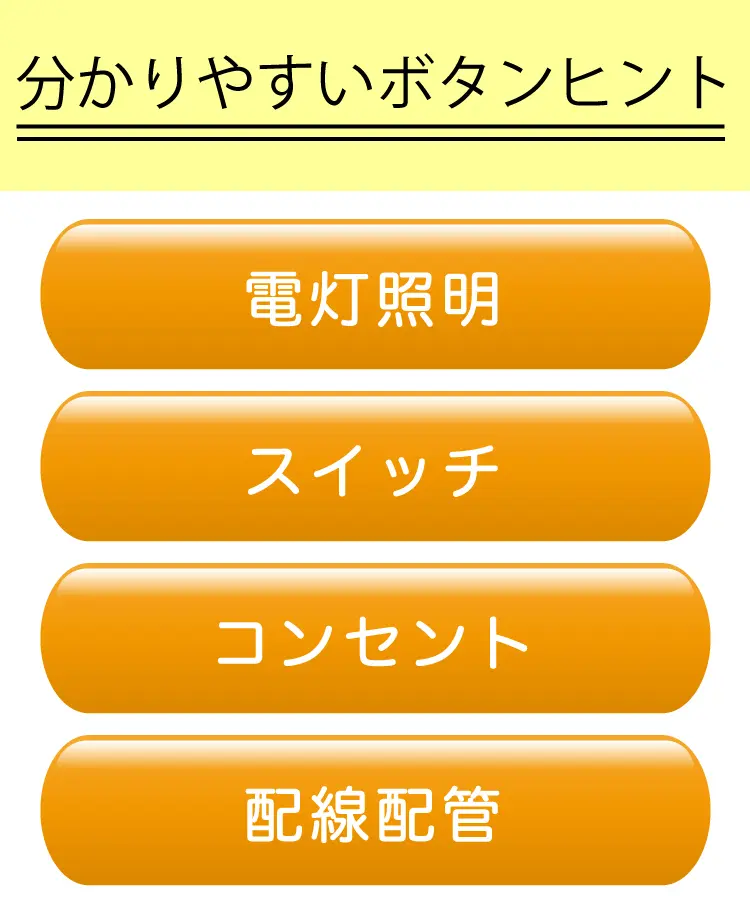Select the スイッチ button

tap(375, 467)
